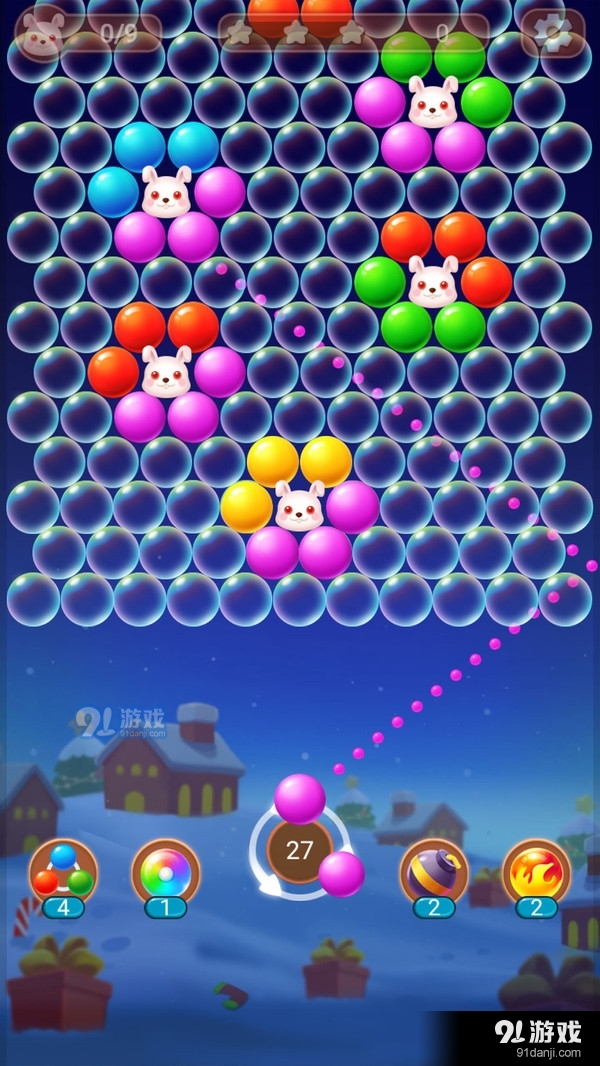Use the fireball booster
Image resolution: width=600 pixels, height=1066 pixels.
(x=536, y=872)
